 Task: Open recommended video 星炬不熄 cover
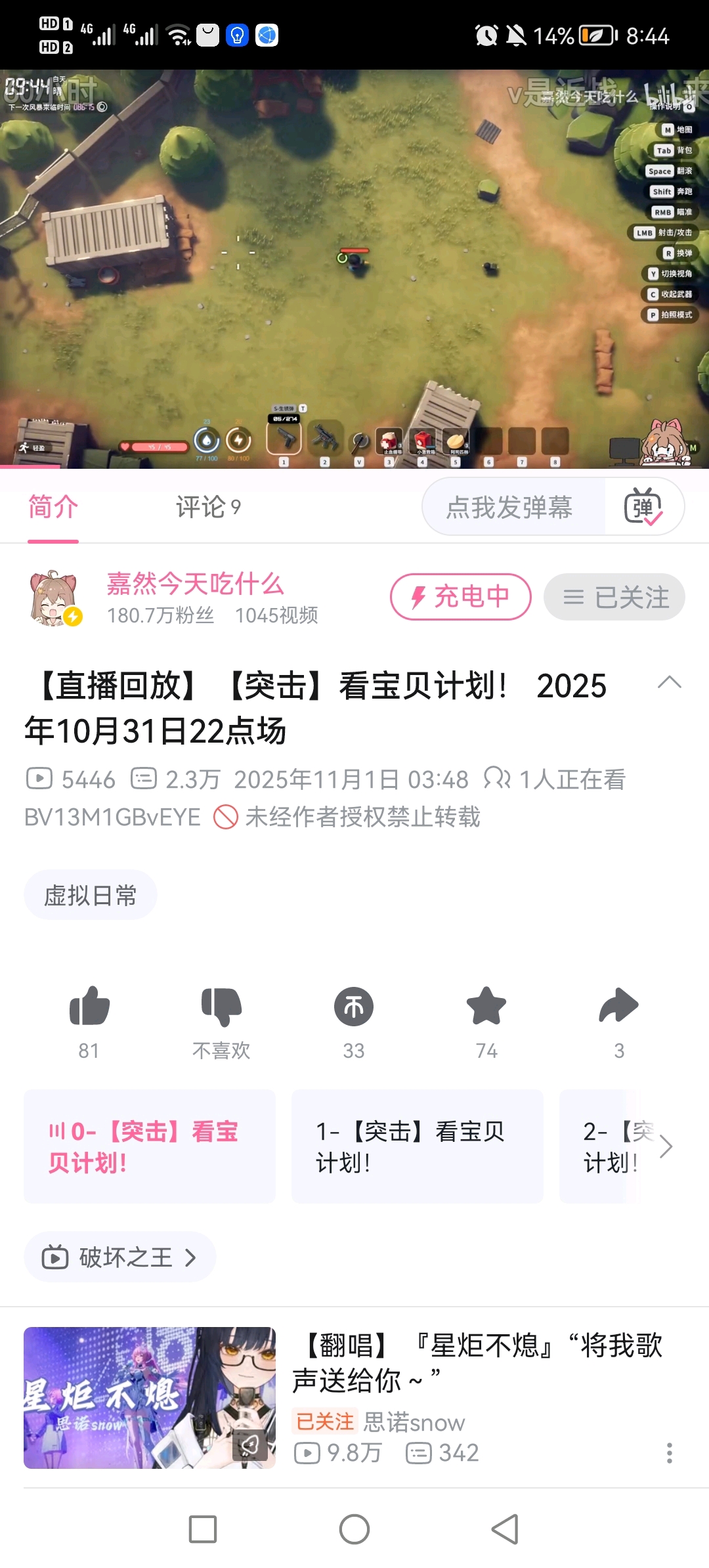click(150, 1397)
